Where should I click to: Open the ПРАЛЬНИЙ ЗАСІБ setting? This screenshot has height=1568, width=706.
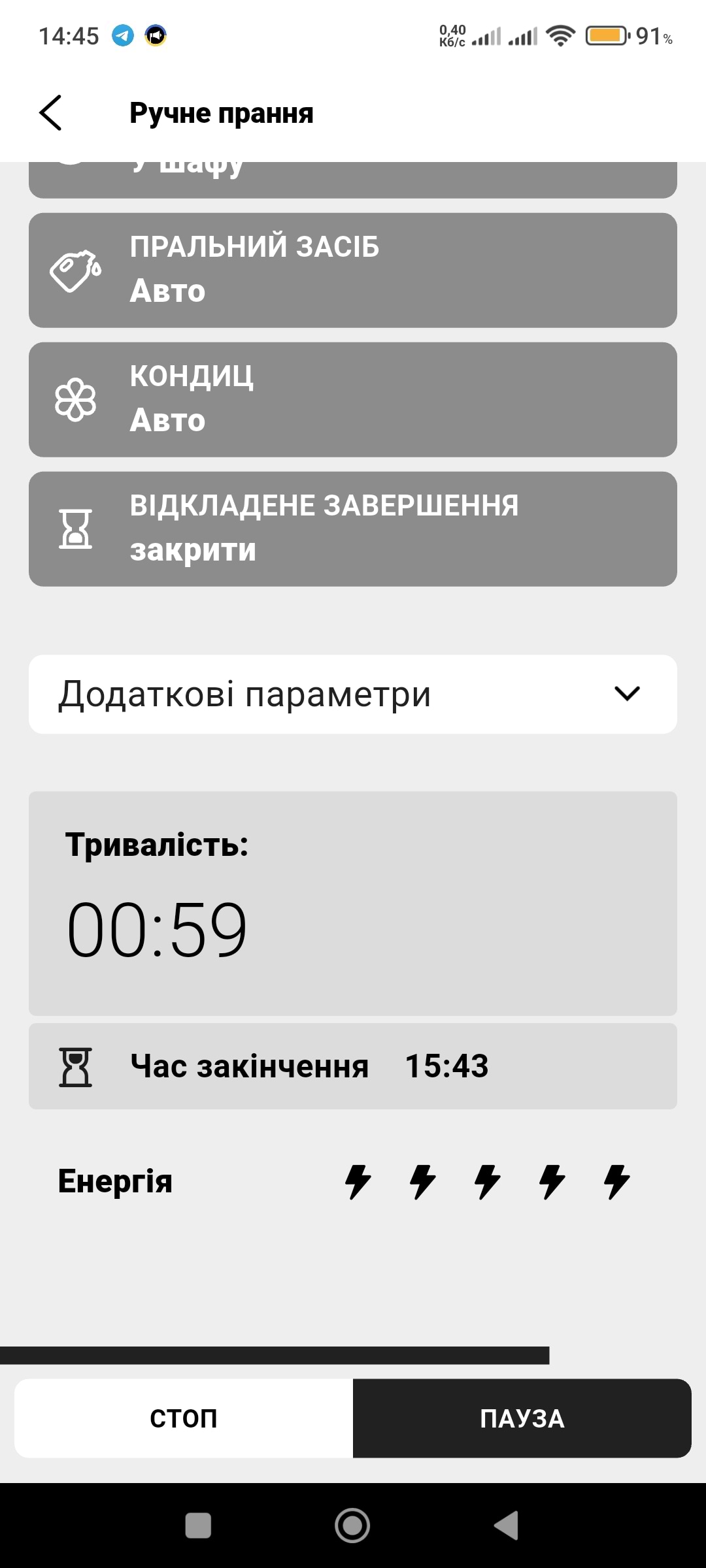click(353, 270)
